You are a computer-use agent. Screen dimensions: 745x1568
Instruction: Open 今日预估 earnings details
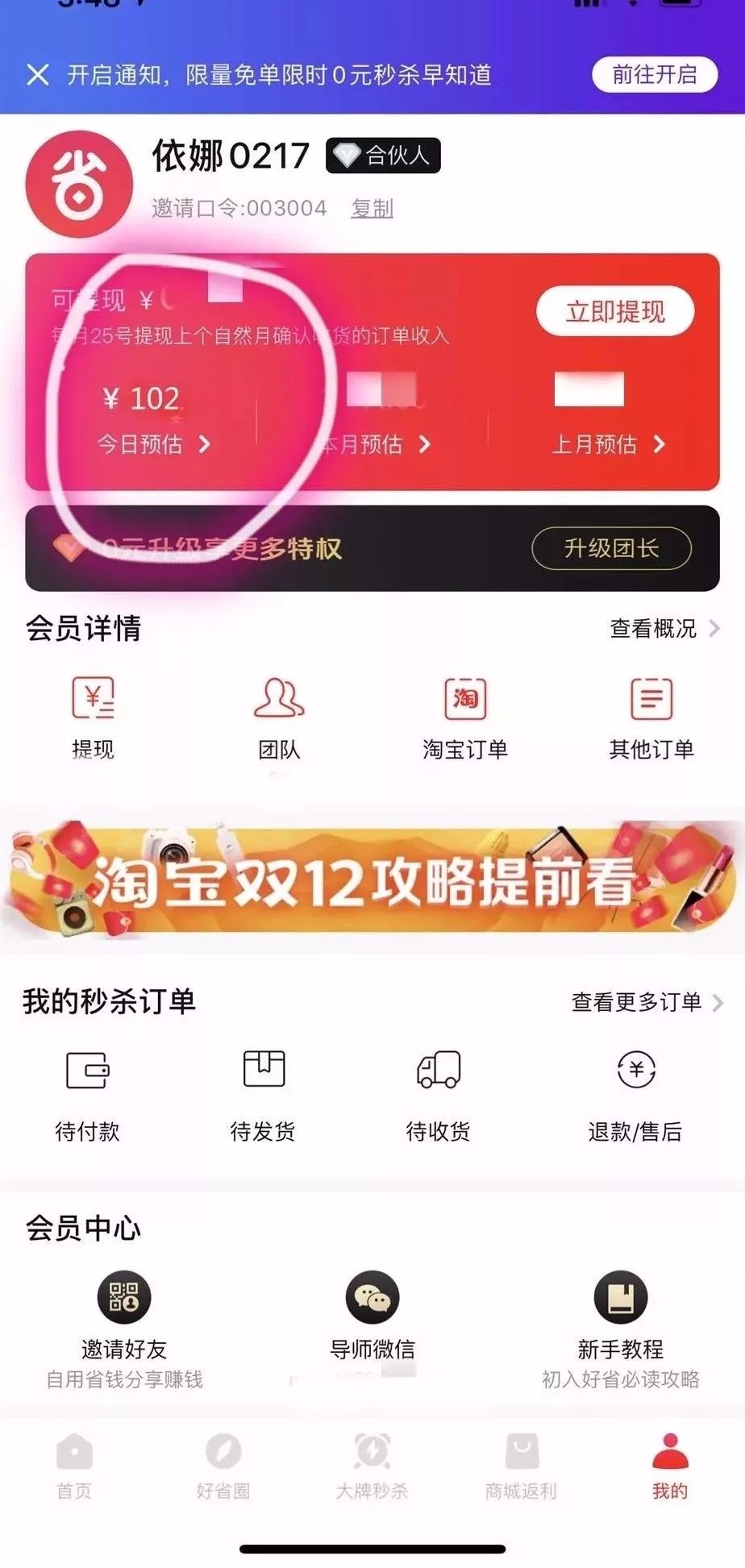pyautogui.click(x=152, y=444)
